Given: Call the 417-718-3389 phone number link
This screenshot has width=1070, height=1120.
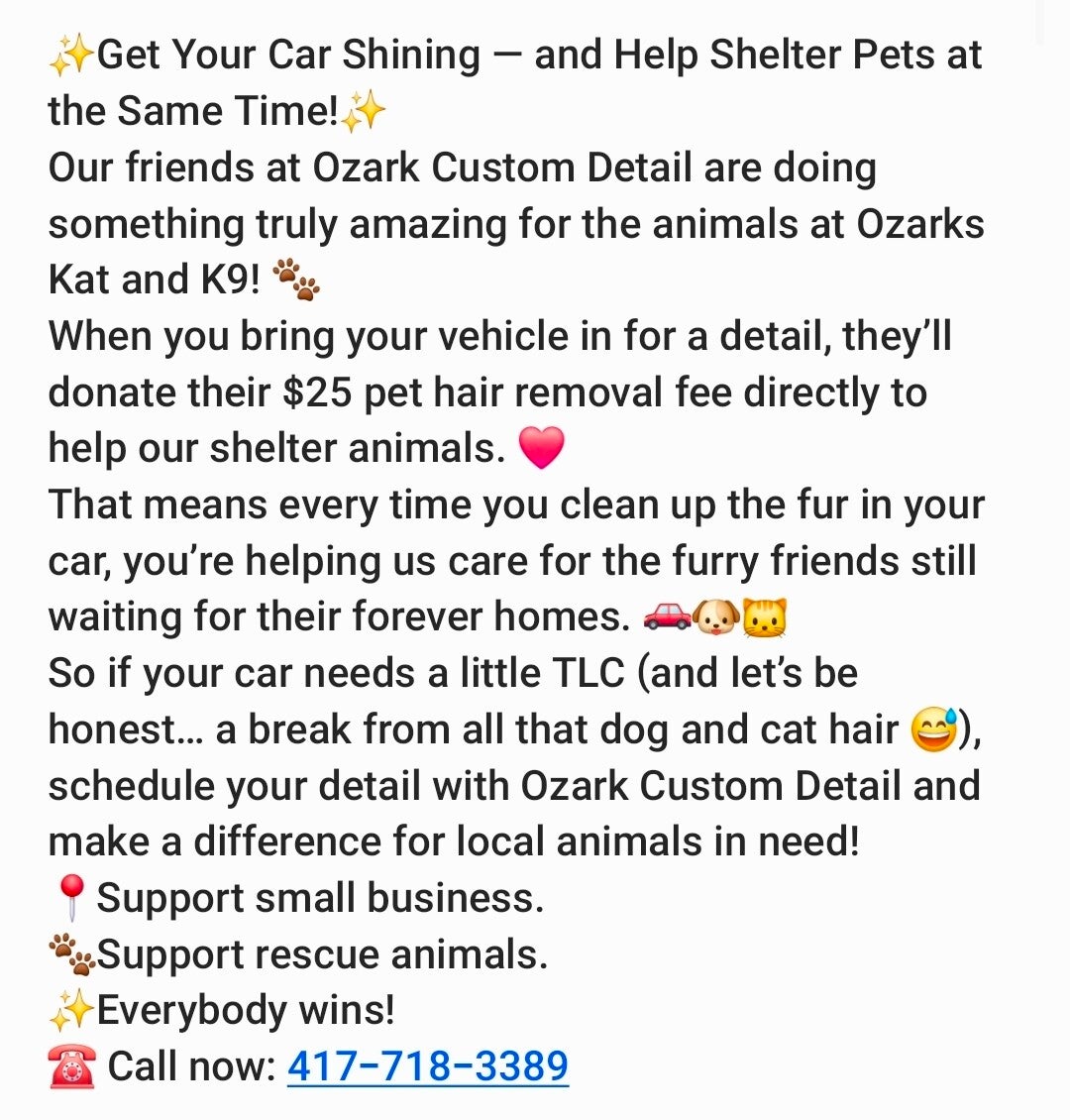Looking at the screenshot, I should click(428, 1066).
